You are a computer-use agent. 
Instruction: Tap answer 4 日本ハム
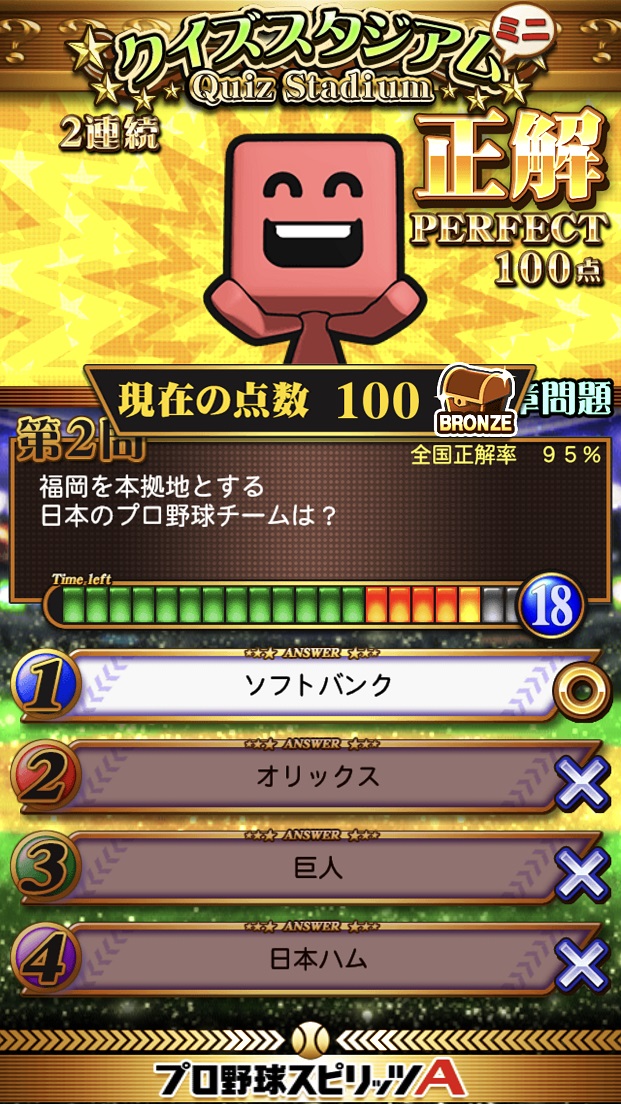click(x=318, y=959)
